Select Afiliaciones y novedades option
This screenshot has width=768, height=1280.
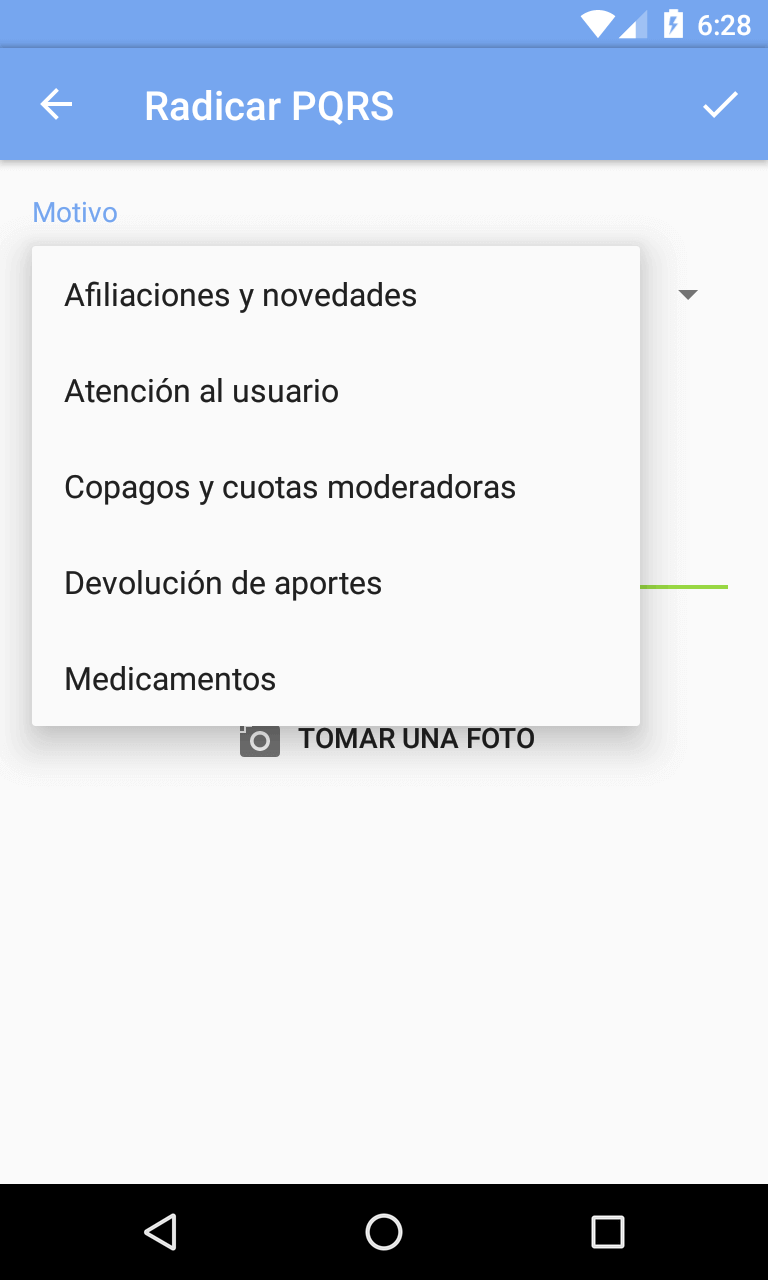coord(336,295)
